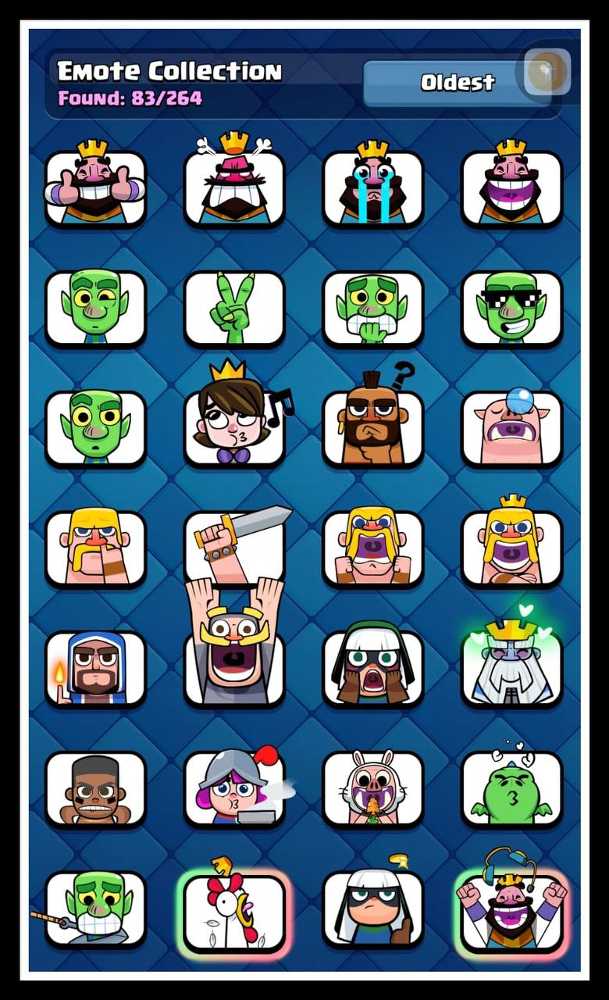Choose the hand holding sword emote
The height and width of the screenshot is (1000, 609).
coord(237,545)
